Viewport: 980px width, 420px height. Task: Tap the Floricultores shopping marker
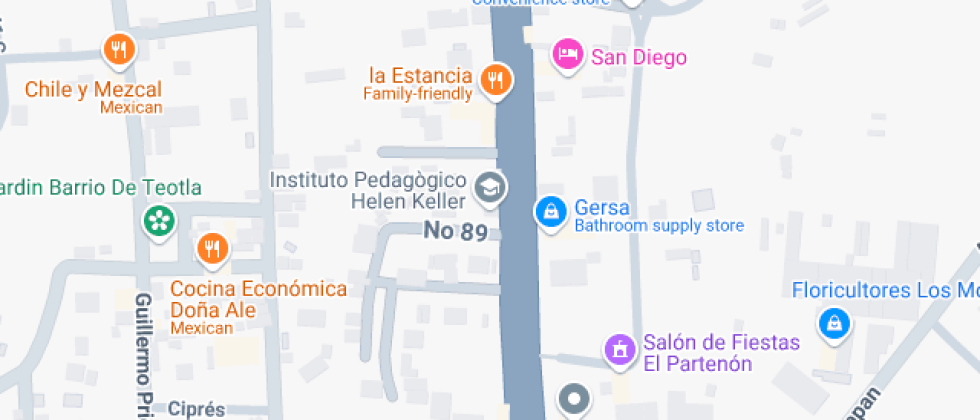click(832, 323)
